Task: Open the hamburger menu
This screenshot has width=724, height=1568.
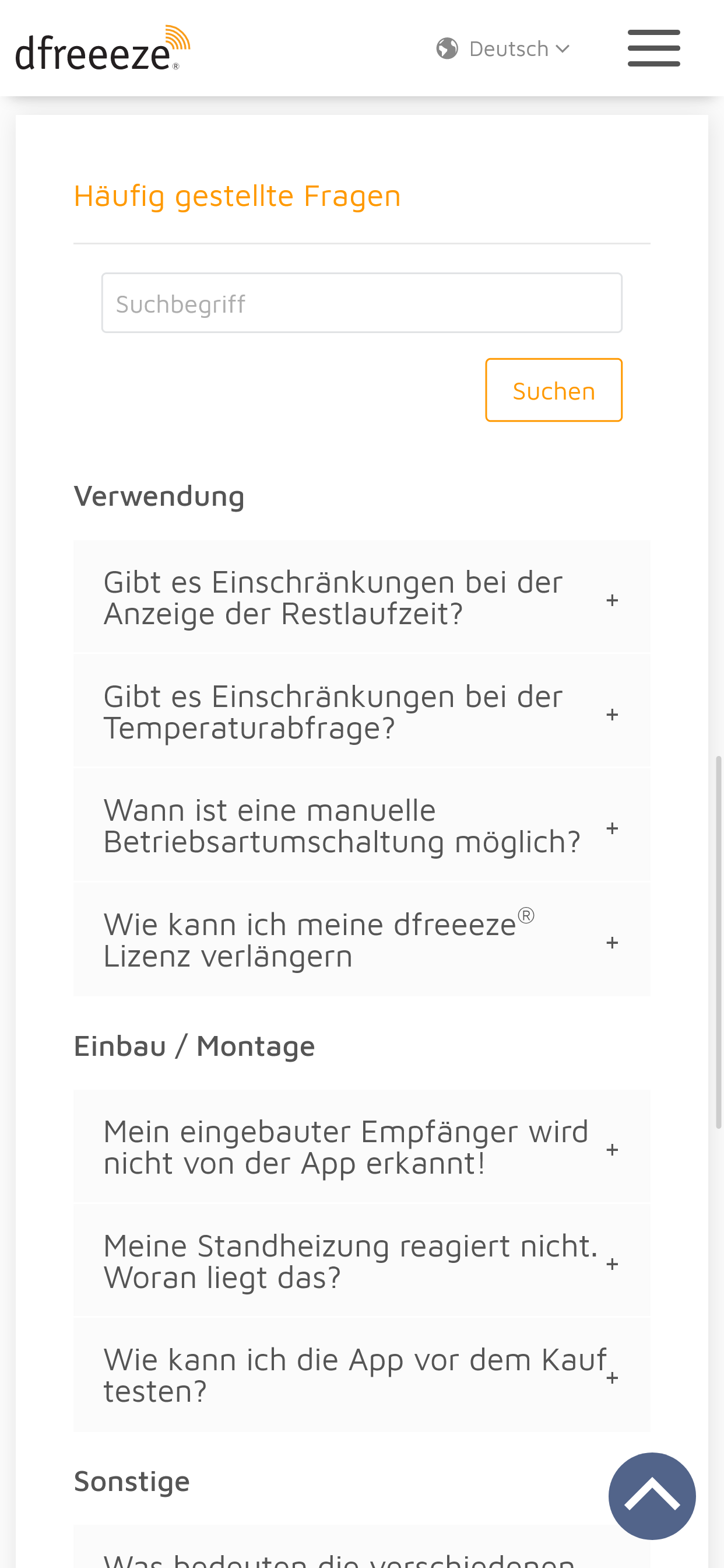Action: coord(653,48)
